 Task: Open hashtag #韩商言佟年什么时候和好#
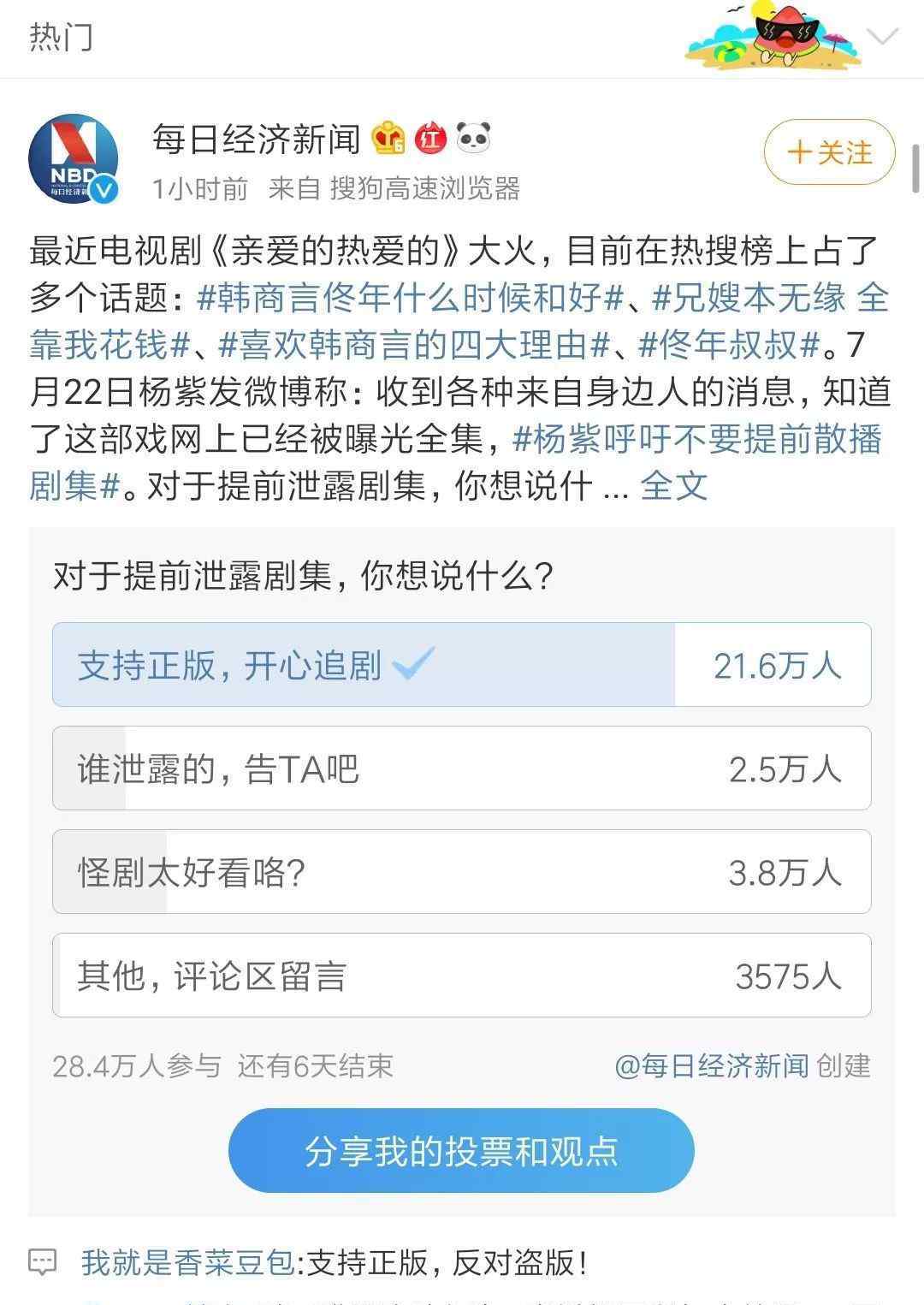(410, 299)
